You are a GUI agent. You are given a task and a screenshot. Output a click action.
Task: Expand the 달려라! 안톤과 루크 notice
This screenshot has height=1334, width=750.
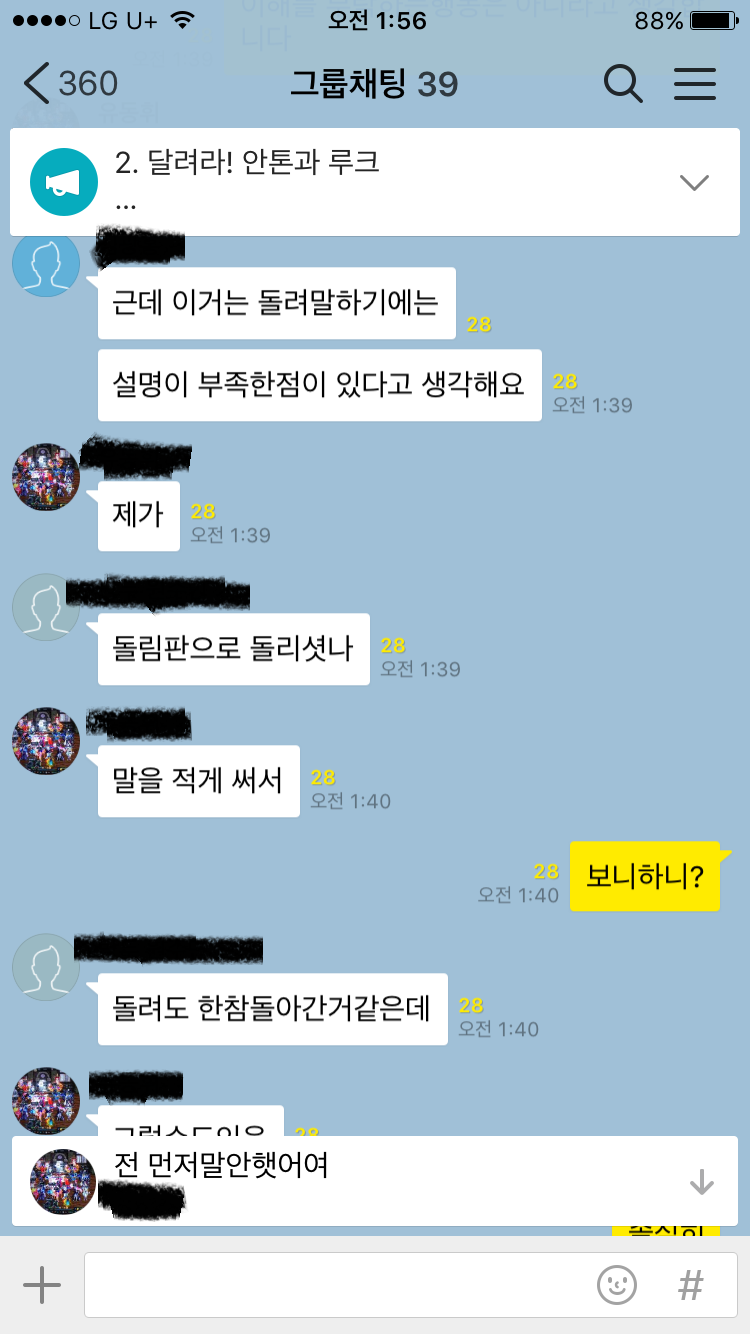pos(694,182)
